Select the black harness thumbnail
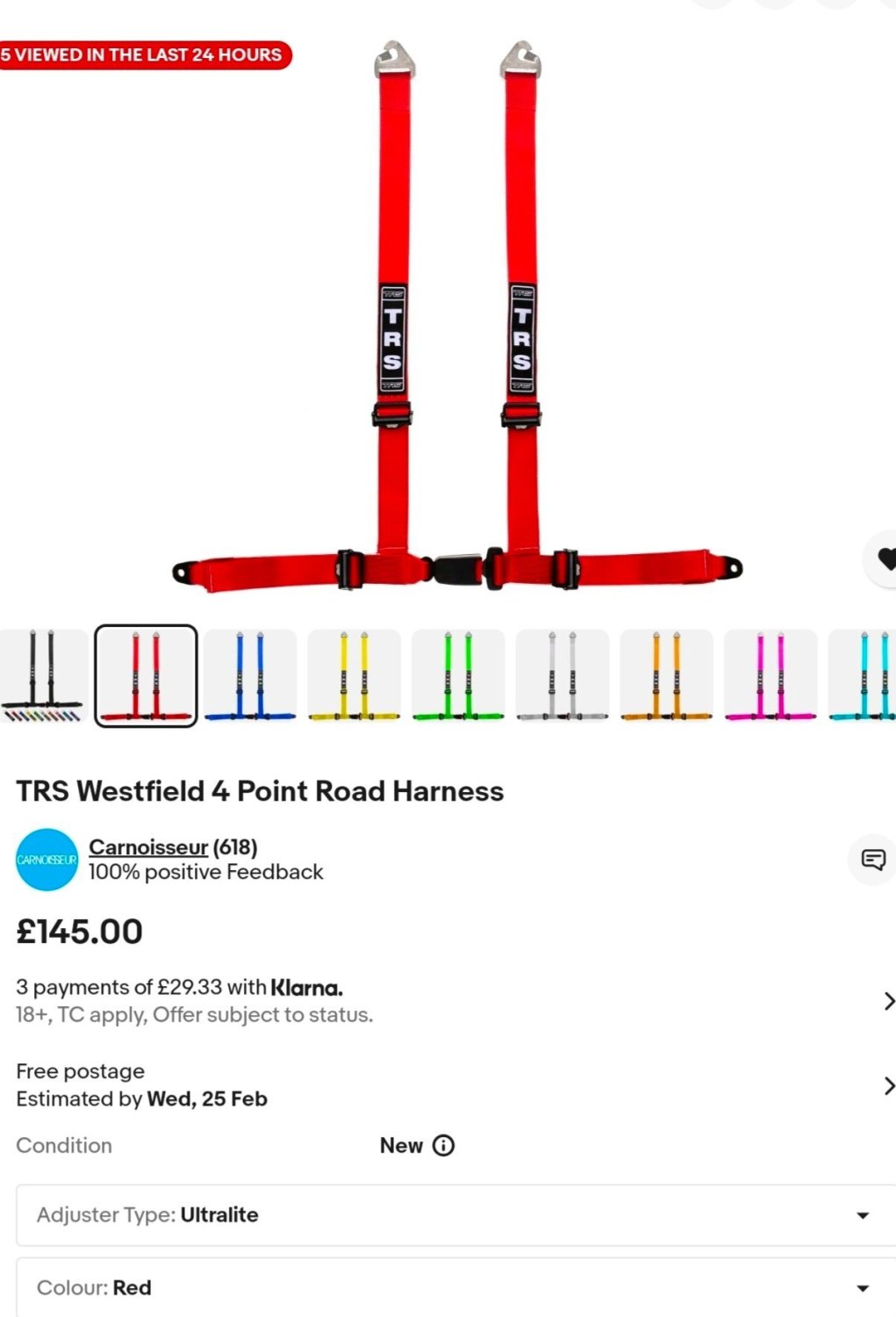The height and width of the screenshot is (1317, 896). point(41,675)
